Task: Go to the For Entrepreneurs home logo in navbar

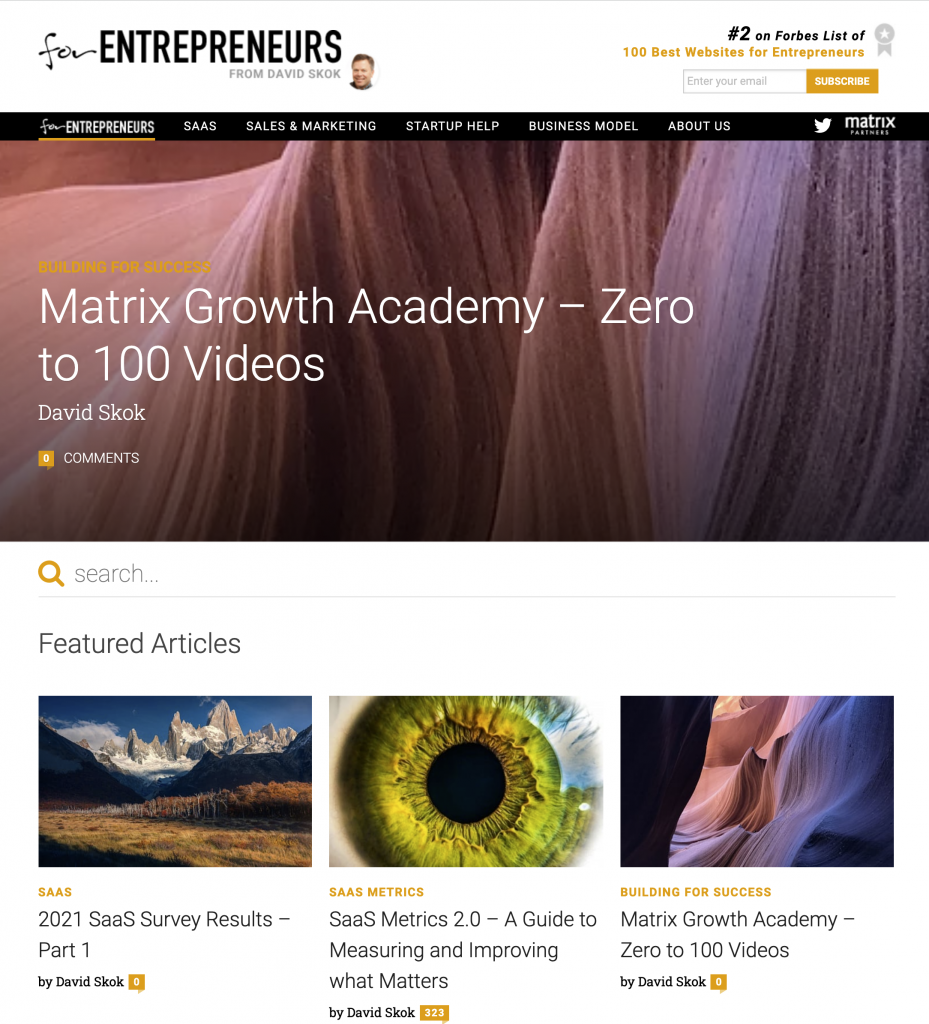Action: (97, 126)
